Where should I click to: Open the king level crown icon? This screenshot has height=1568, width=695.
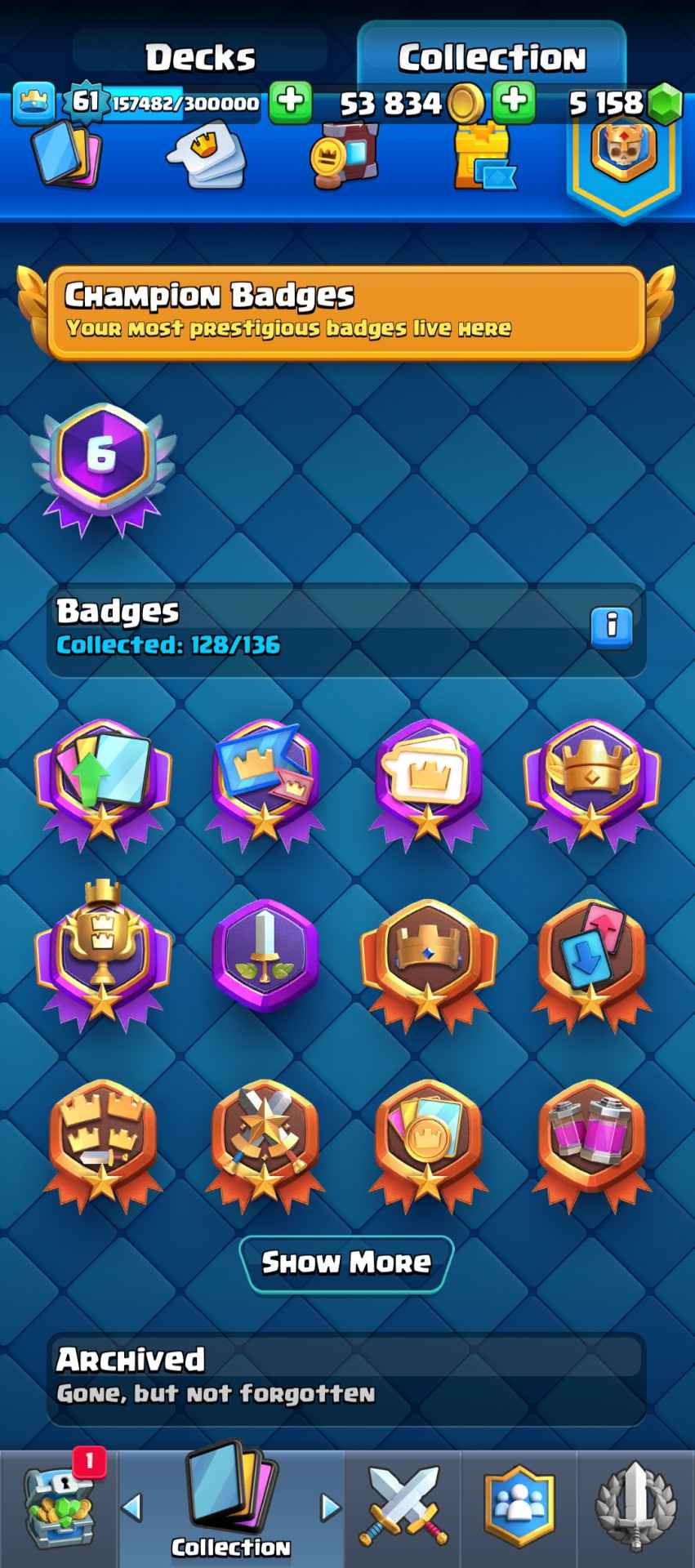pyautogui.click(x=34, y=103)
